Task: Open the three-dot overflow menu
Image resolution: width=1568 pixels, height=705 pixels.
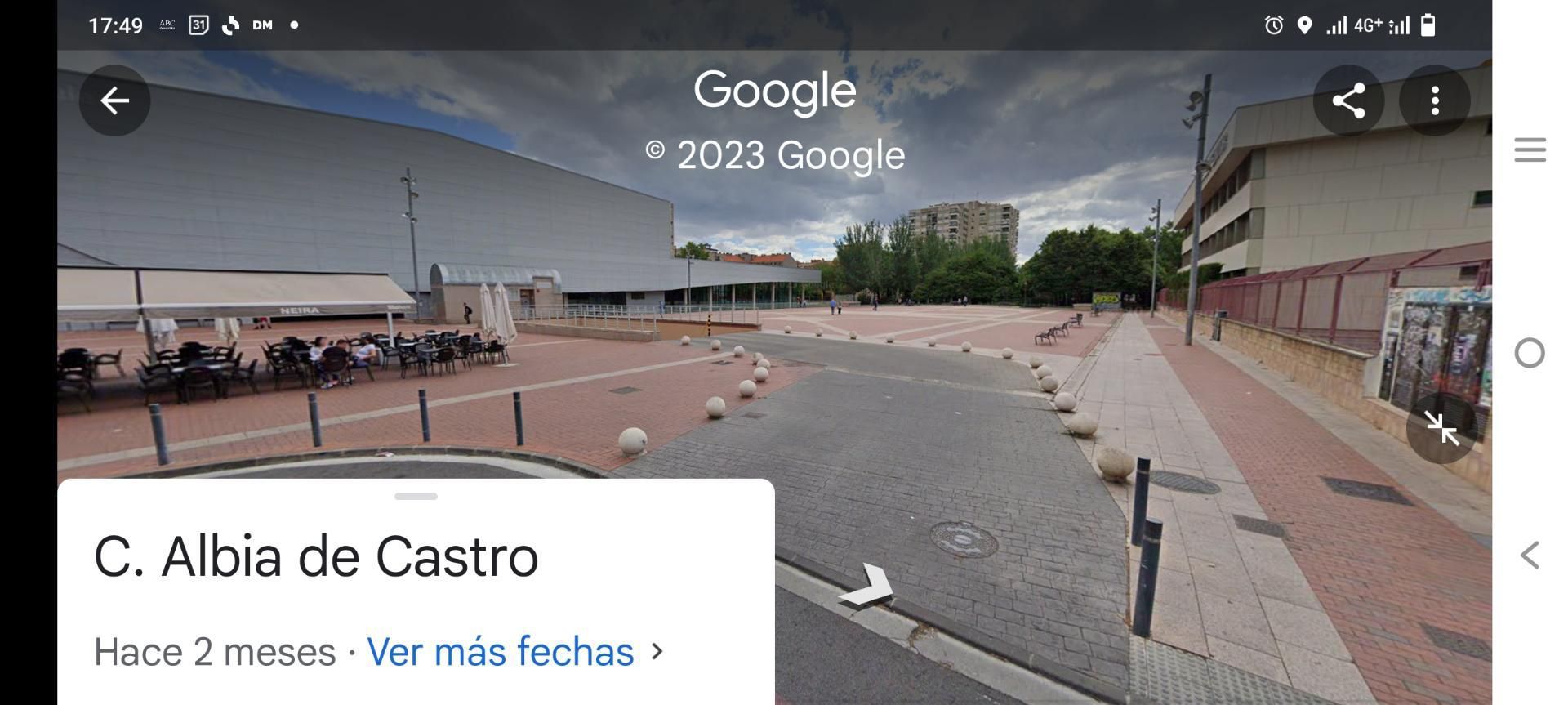Action: (1434, 100)
